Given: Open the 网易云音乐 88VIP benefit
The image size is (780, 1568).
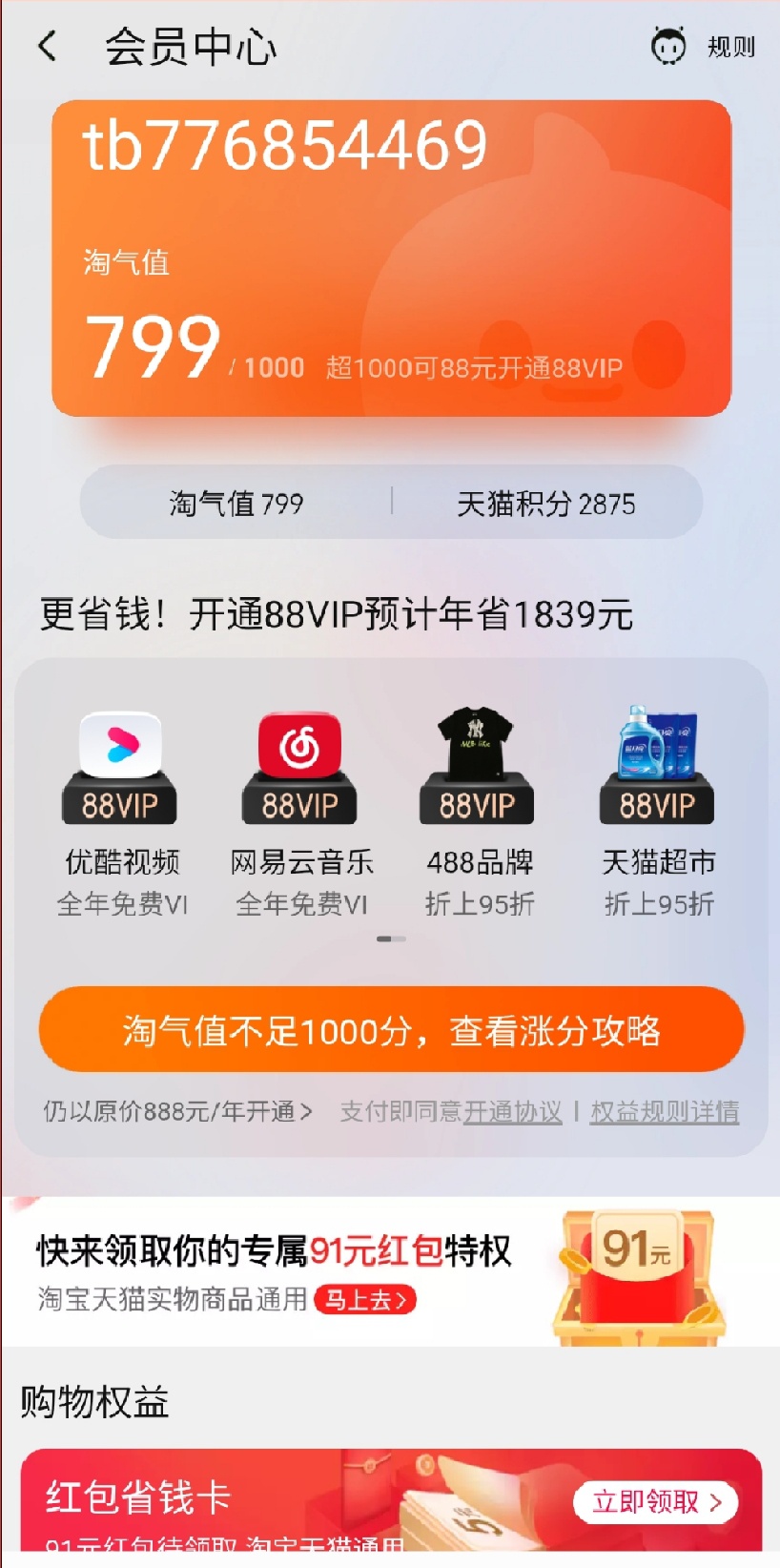Looking at the screenshot, I should 300,811.
